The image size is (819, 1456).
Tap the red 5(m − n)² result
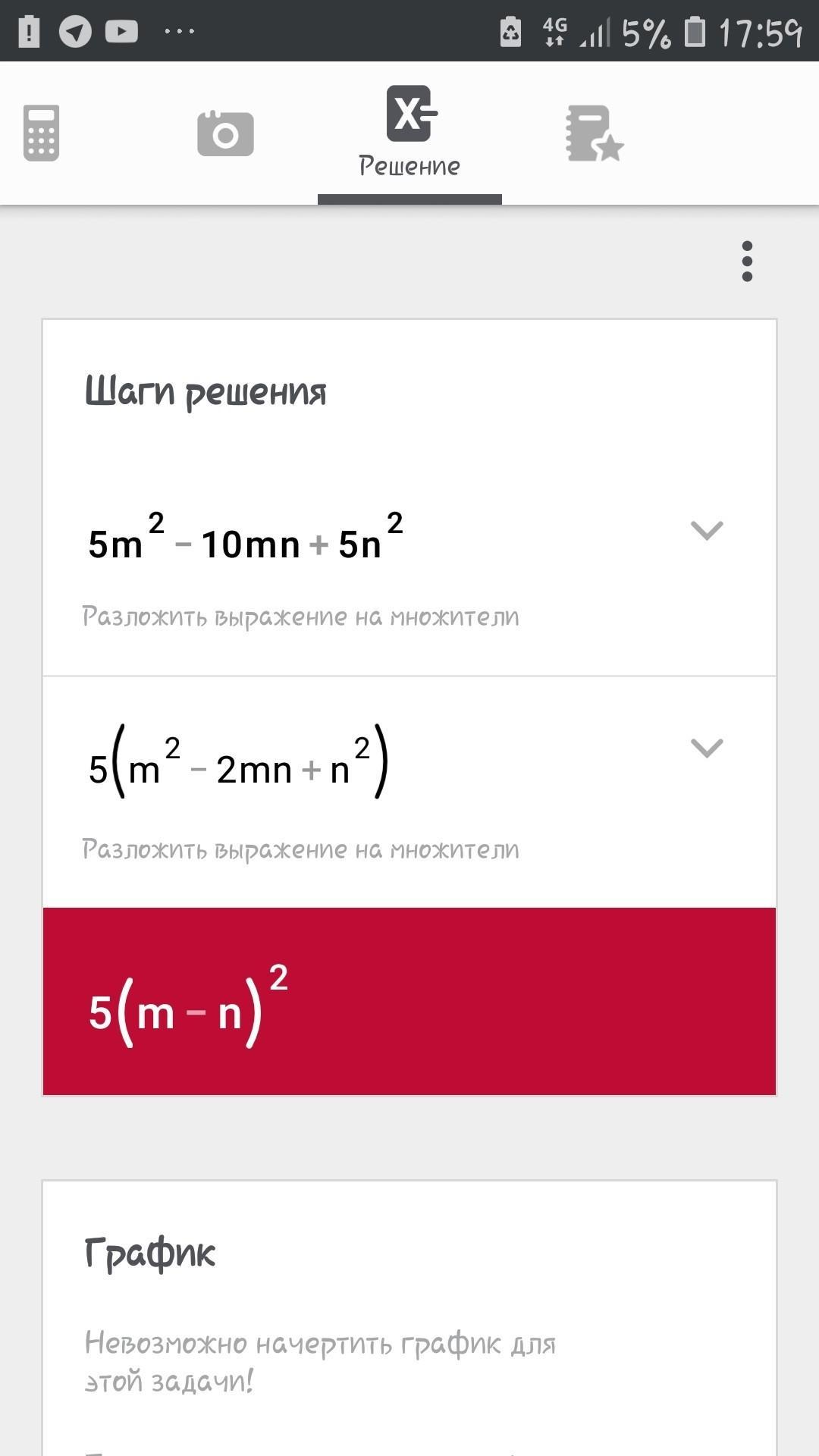click(x=409, y=1002)
